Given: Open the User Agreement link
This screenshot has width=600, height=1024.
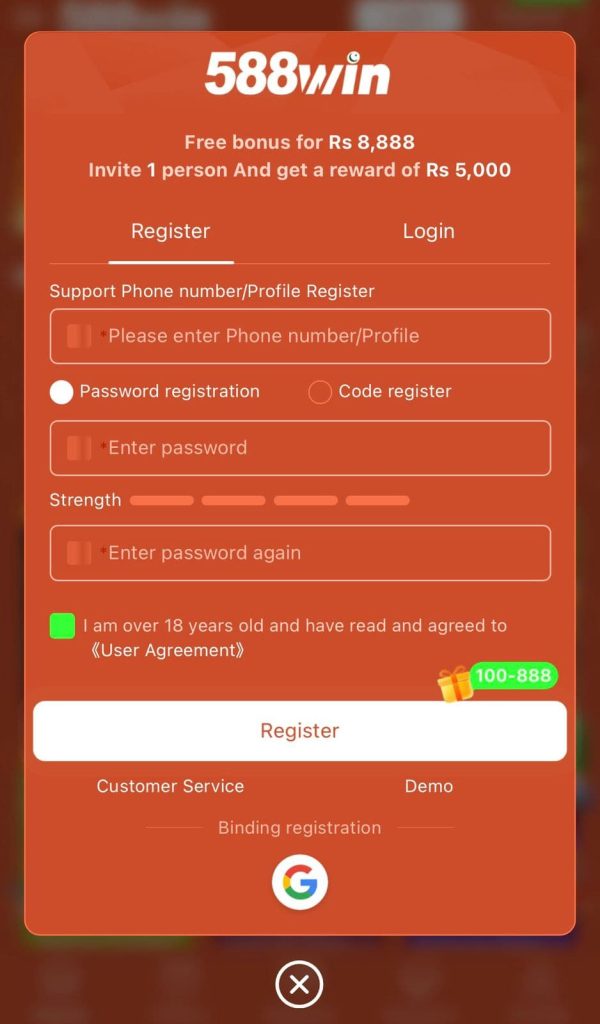Looking at the screenshot, I should (165, 651).
